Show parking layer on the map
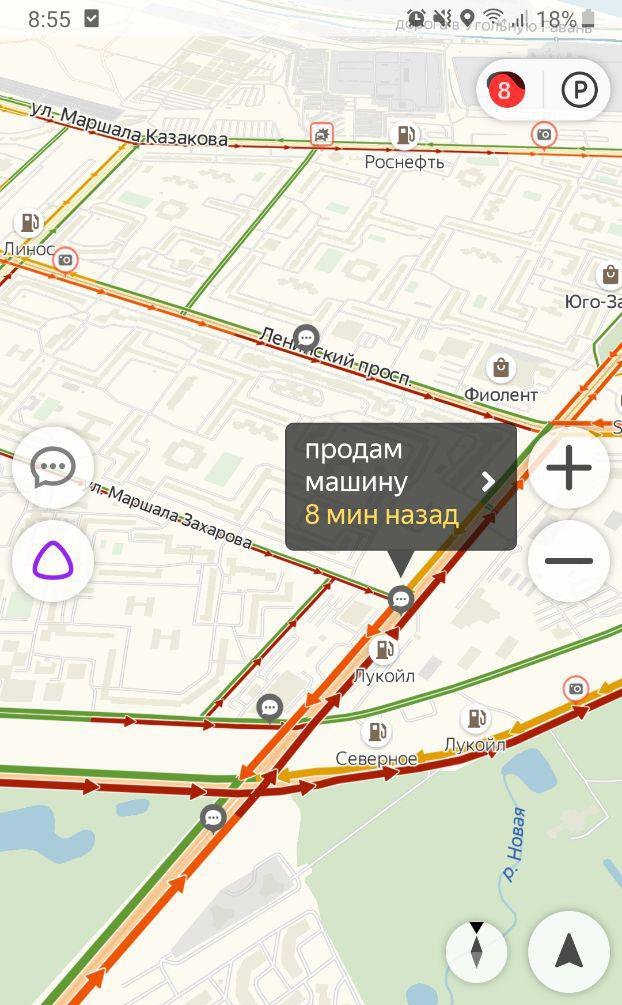Screen dimensions: 622x1005 [x=579, y=90]
